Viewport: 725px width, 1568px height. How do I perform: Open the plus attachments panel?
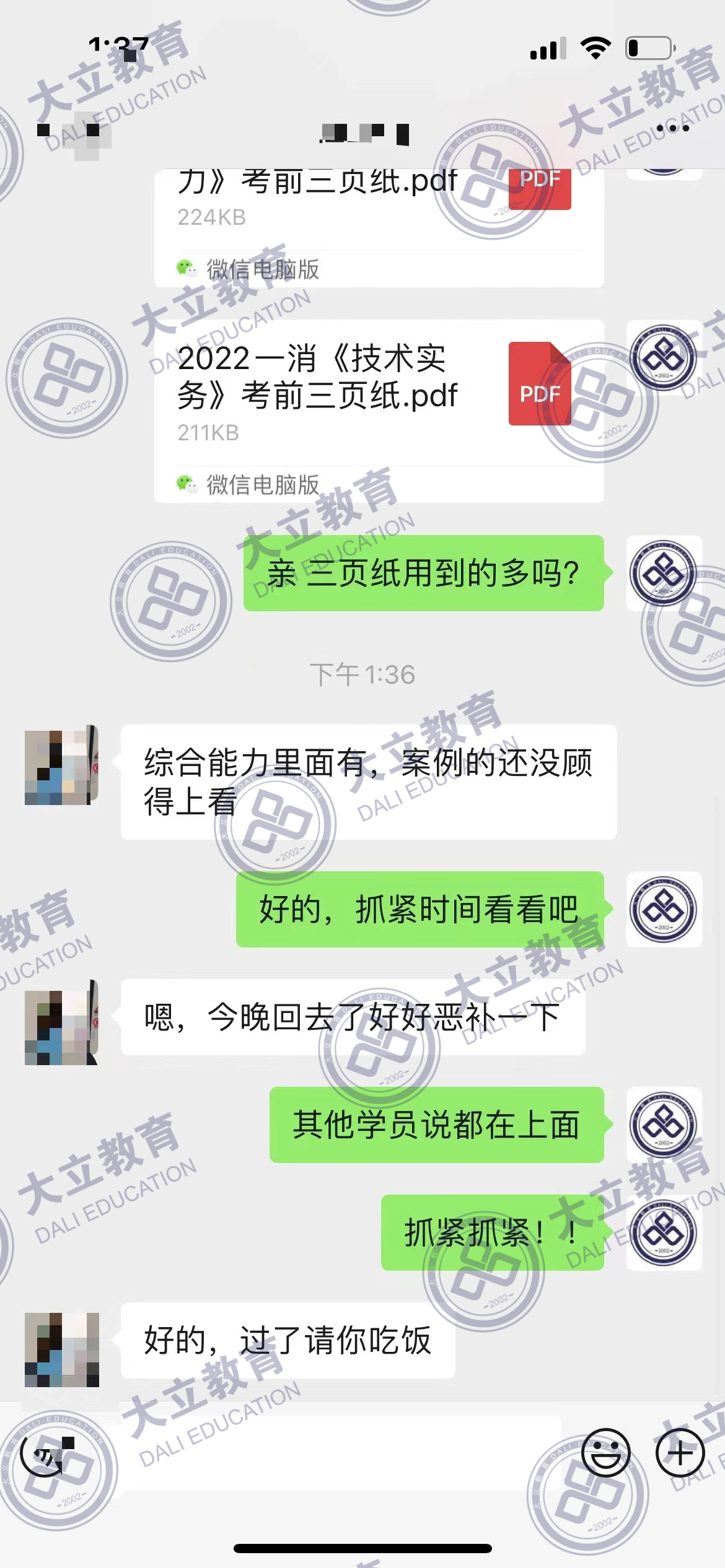click(680, 1453)
